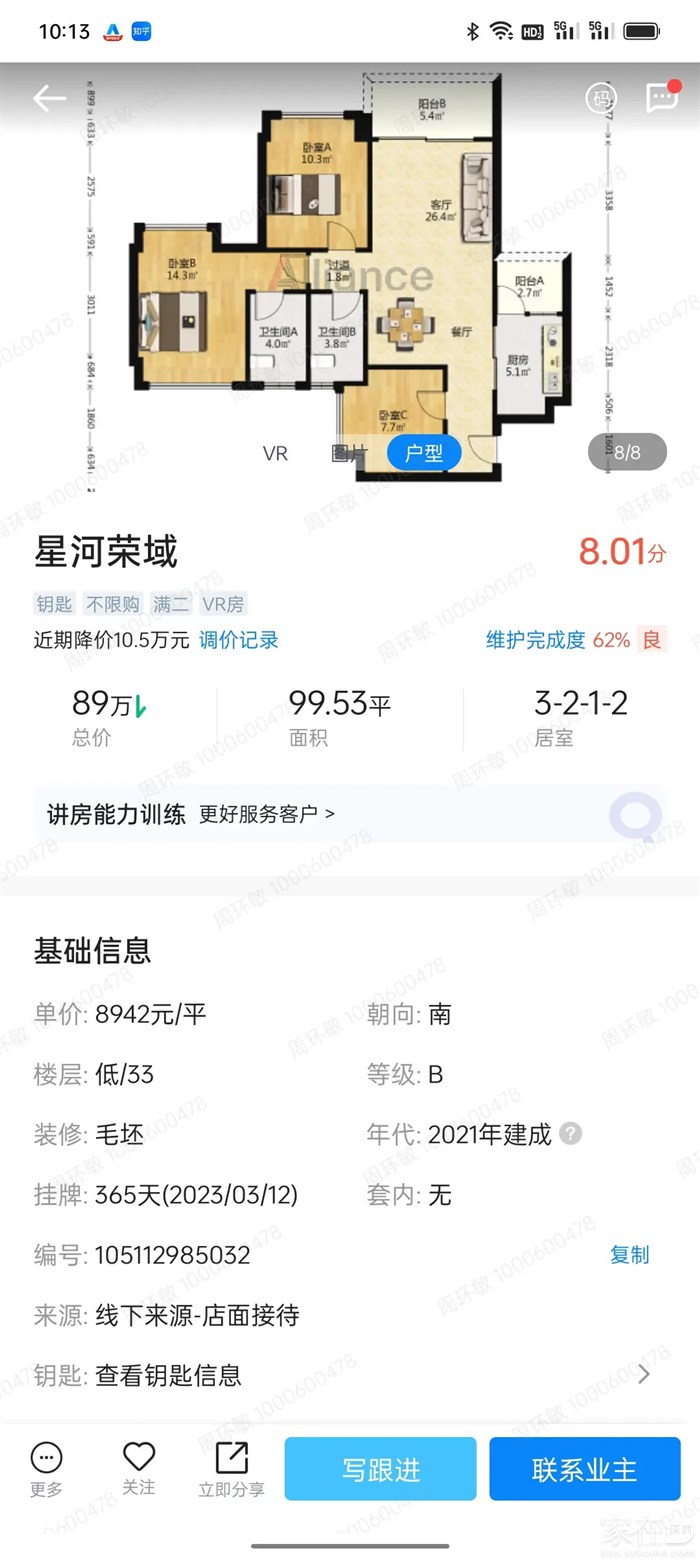This screenshot has height=1560, width=700.
Task: Share the listing via 立即分享
Action: (x=231, y=1469)
